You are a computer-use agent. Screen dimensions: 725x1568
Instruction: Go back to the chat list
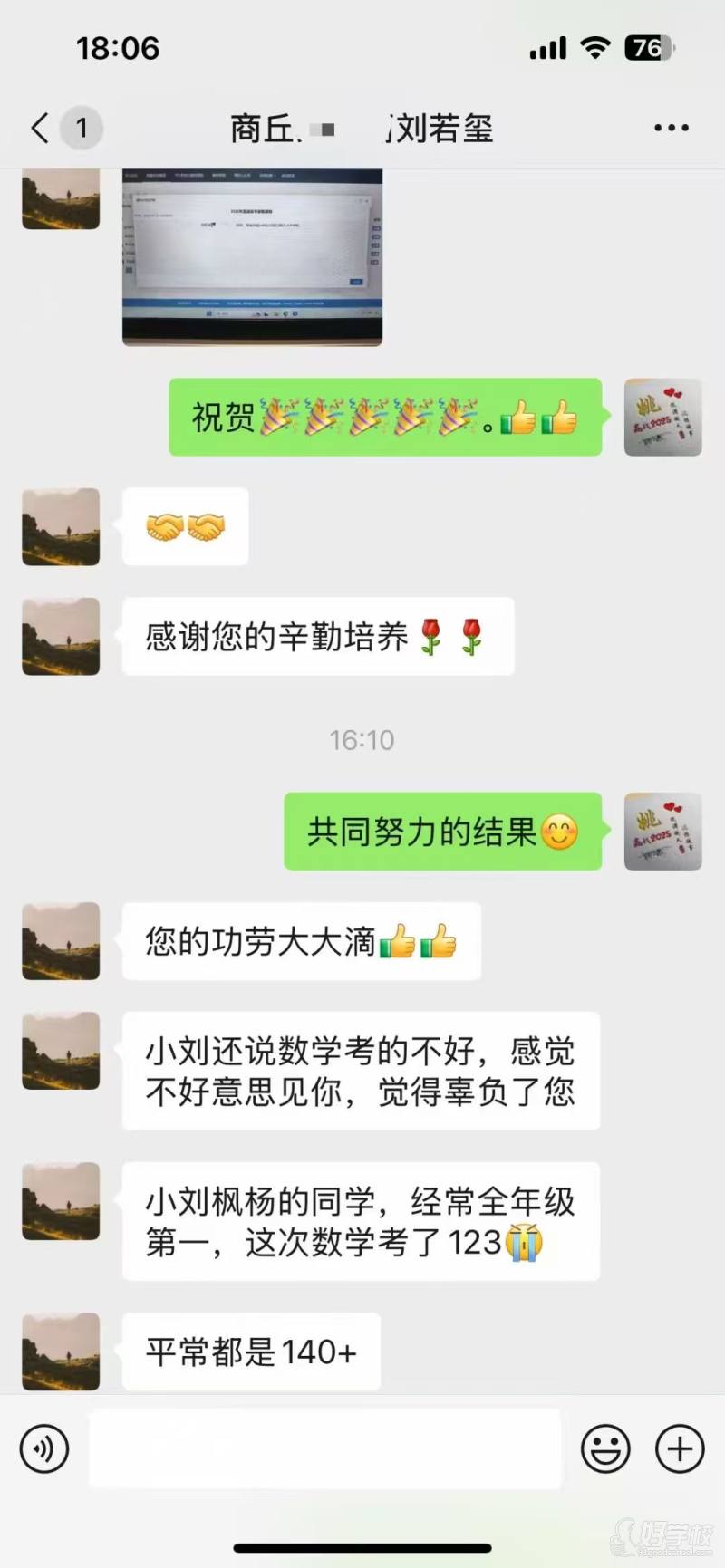click(x=41, y=128)
